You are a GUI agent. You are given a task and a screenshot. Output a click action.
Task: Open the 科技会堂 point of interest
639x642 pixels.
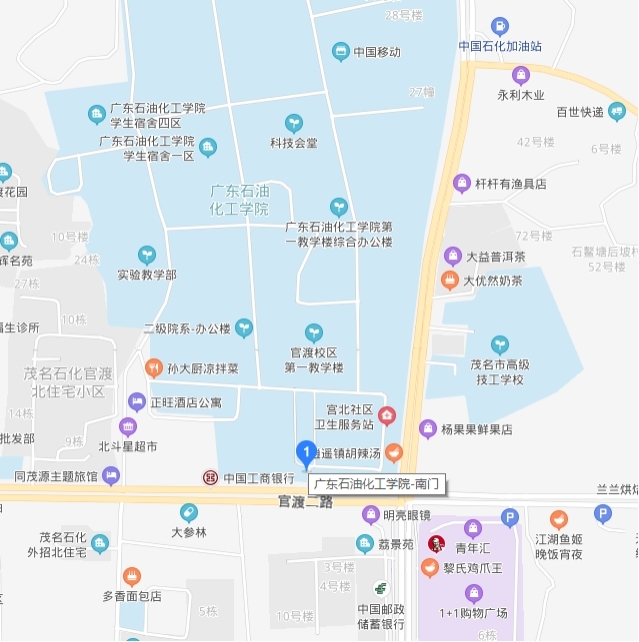click(x=294, y=123)
